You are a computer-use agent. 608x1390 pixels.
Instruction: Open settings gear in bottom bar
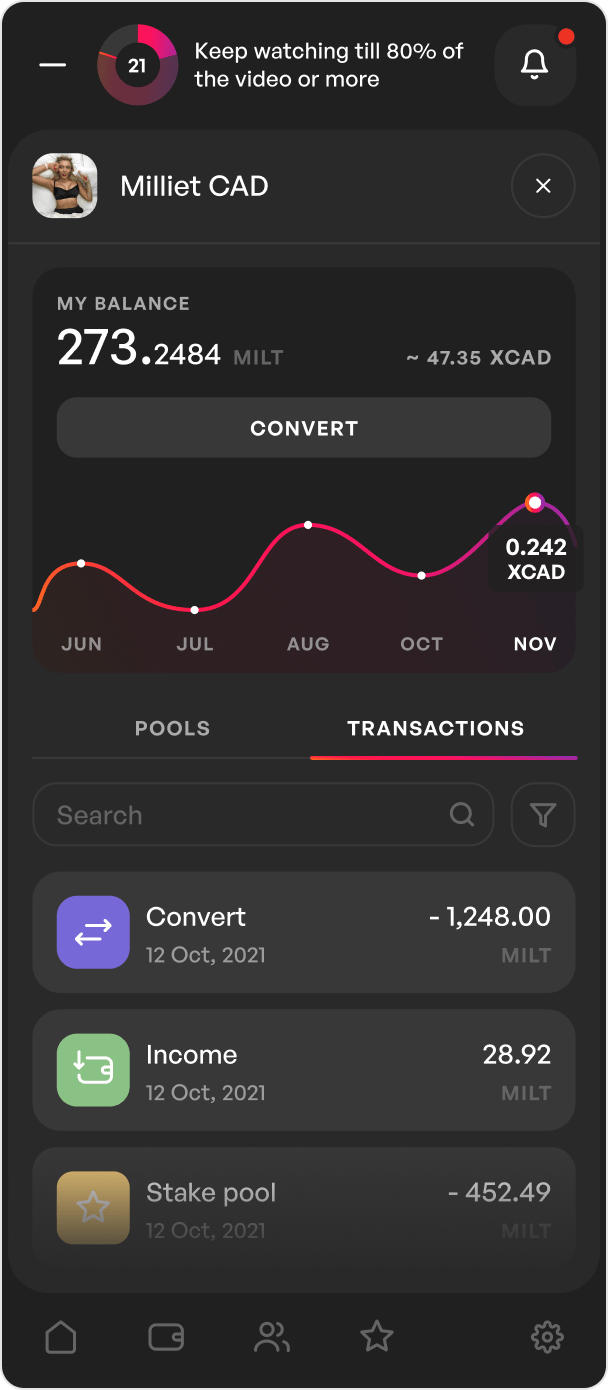click(548, 1336)
